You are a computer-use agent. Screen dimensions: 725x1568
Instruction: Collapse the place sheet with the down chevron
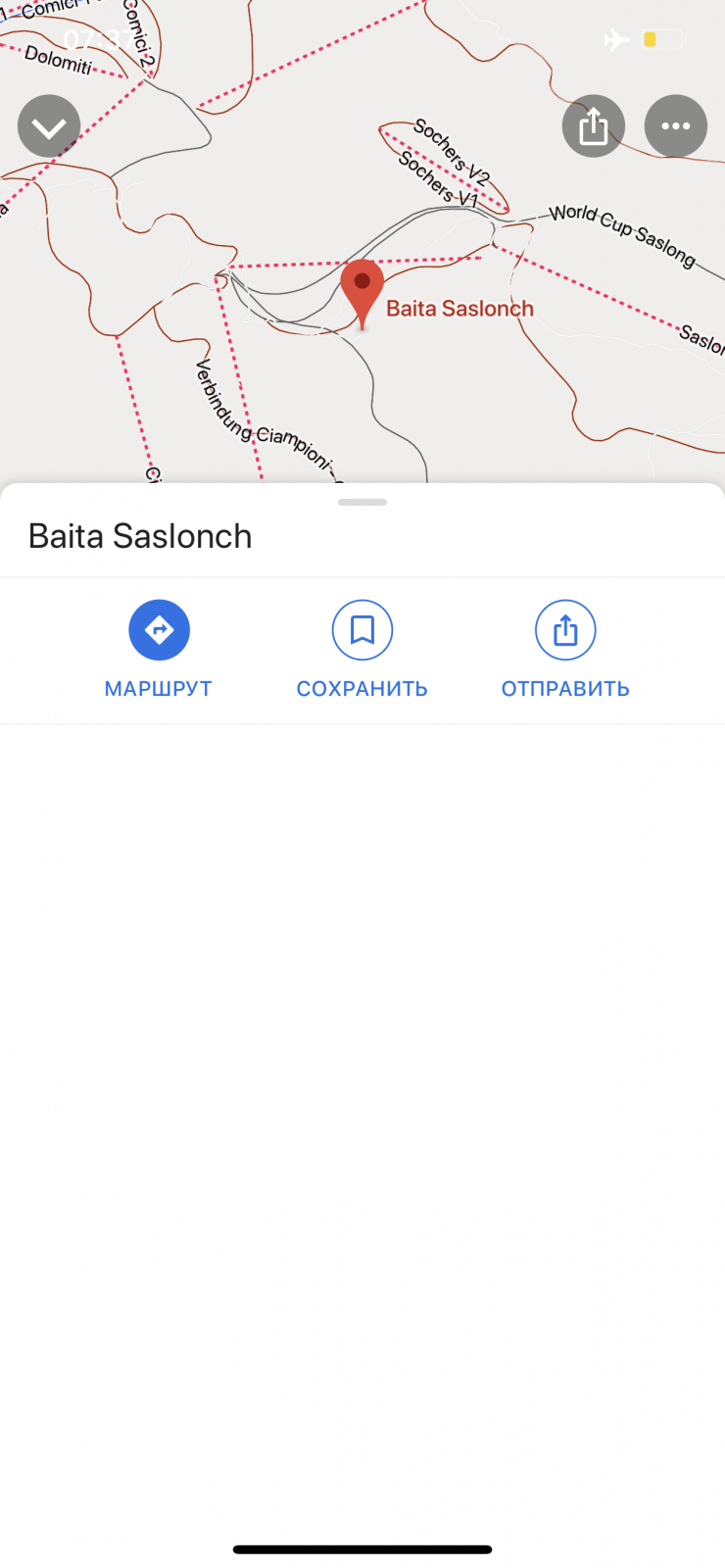pos(49,126)
